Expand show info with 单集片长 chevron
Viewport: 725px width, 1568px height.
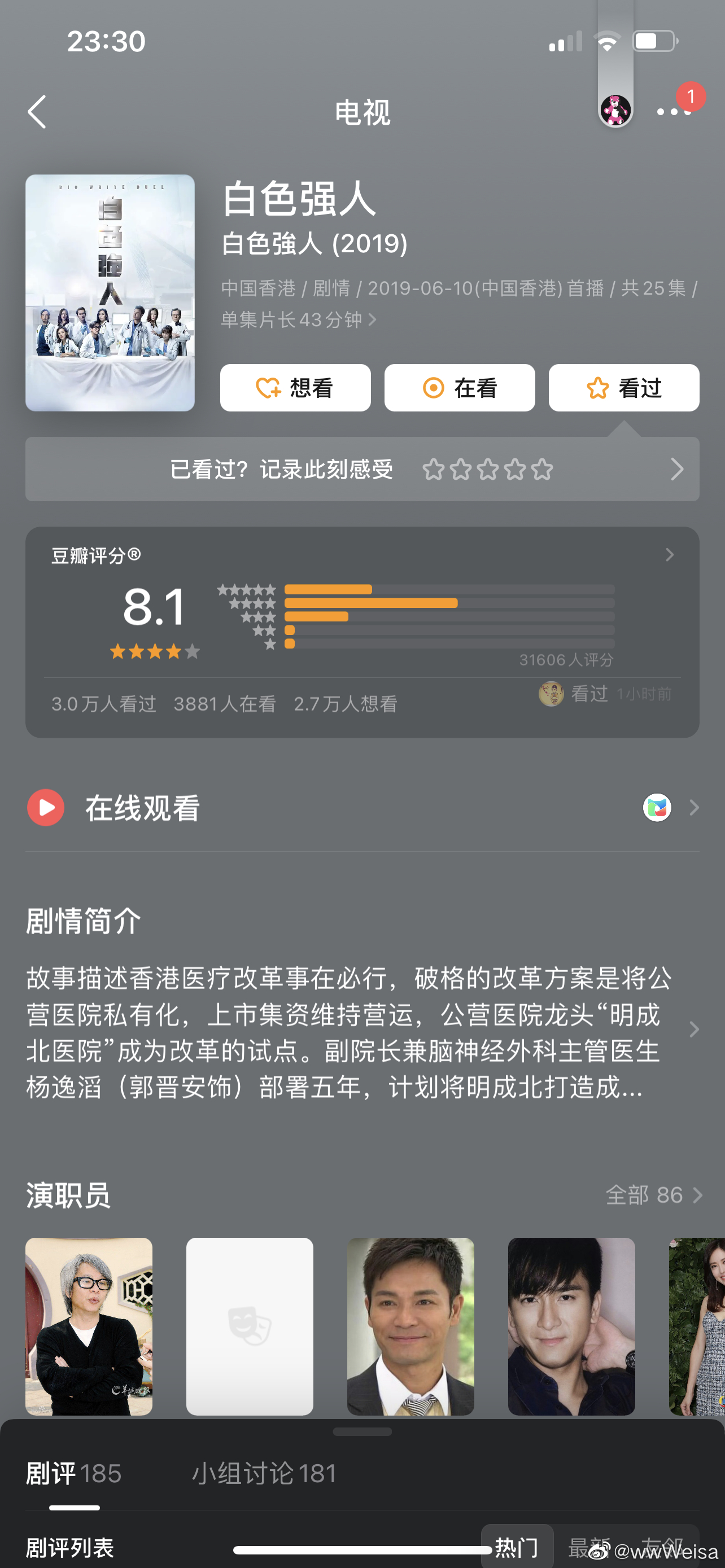(372, 319)
